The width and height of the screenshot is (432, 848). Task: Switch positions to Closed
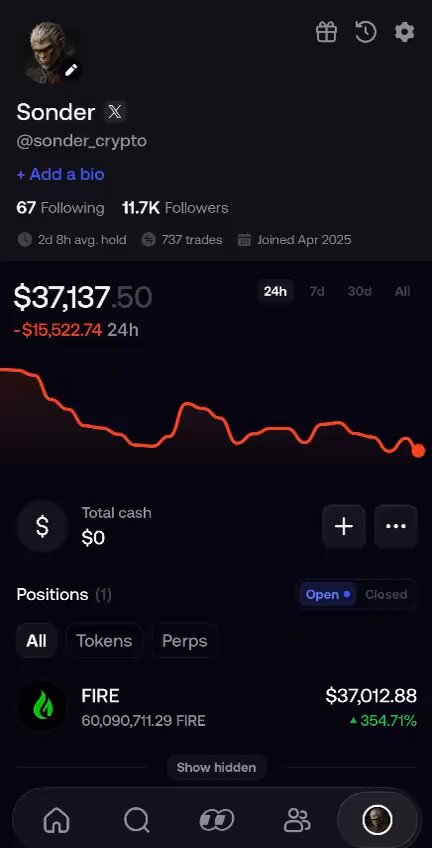[386, 594]
